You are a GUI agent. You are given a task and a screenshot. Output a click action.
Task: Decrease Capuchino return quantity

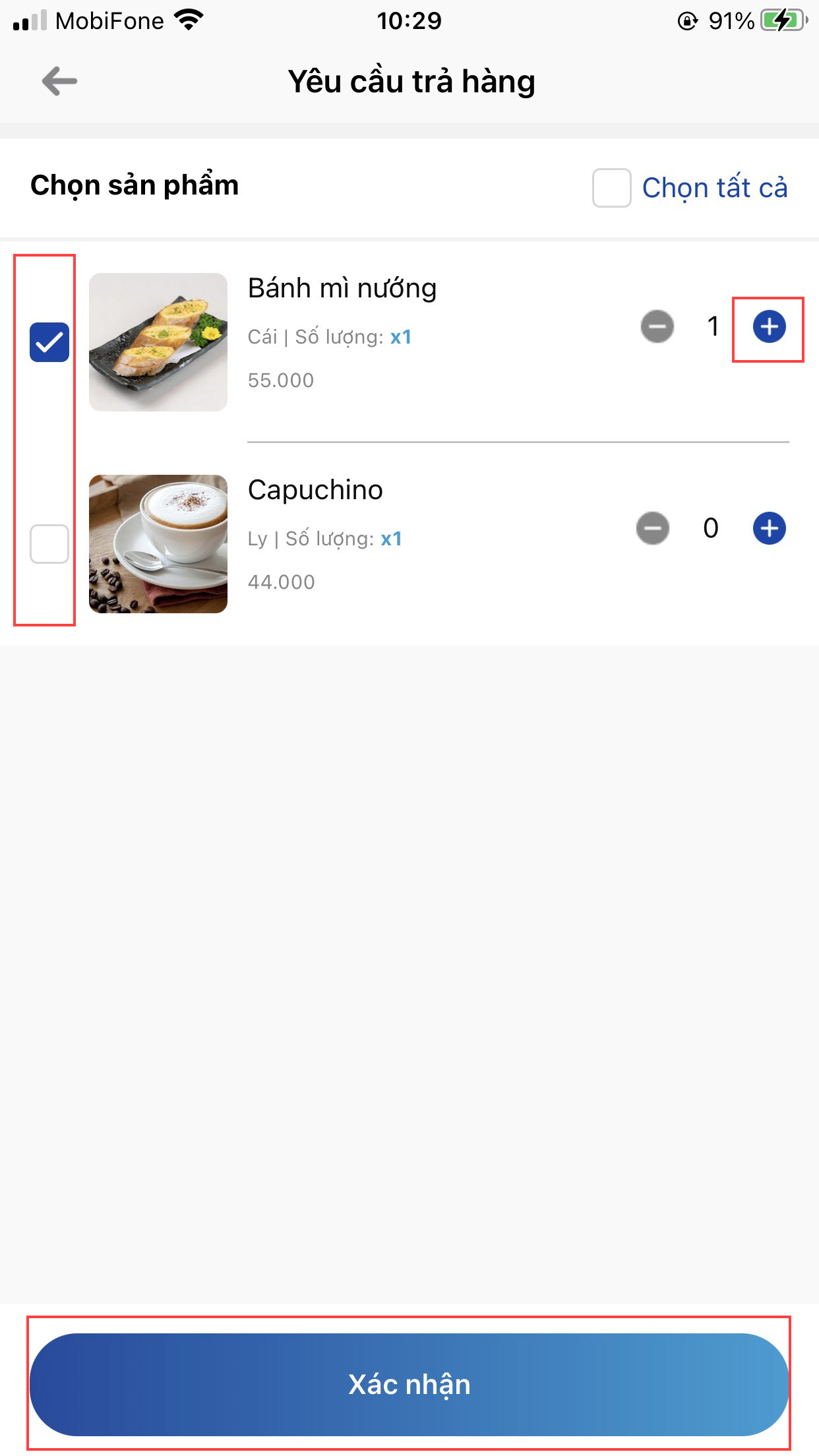(652, 528)
